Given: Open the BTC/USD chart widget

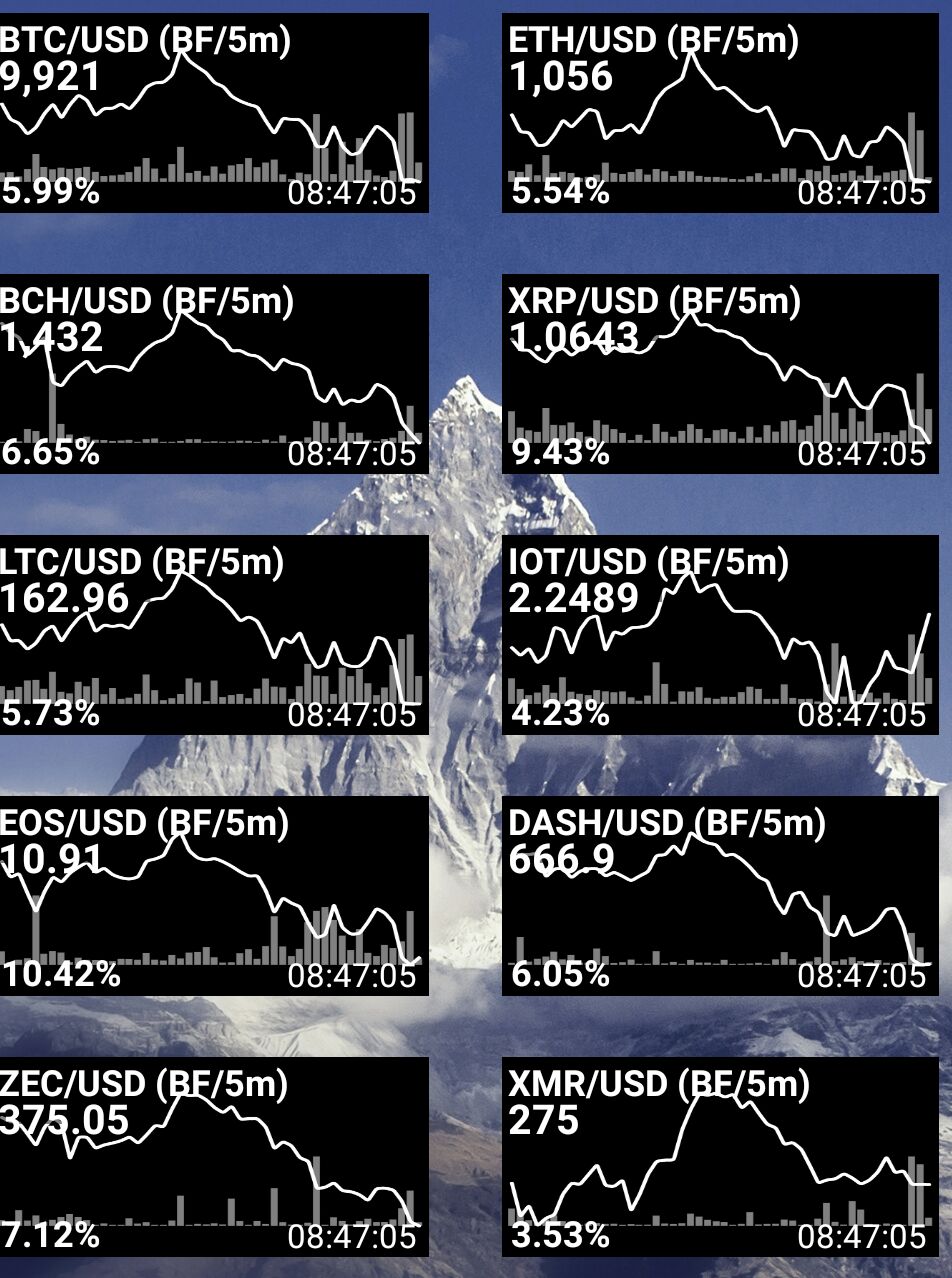Looking at the screenshot, I should click(x=213, y=112).
